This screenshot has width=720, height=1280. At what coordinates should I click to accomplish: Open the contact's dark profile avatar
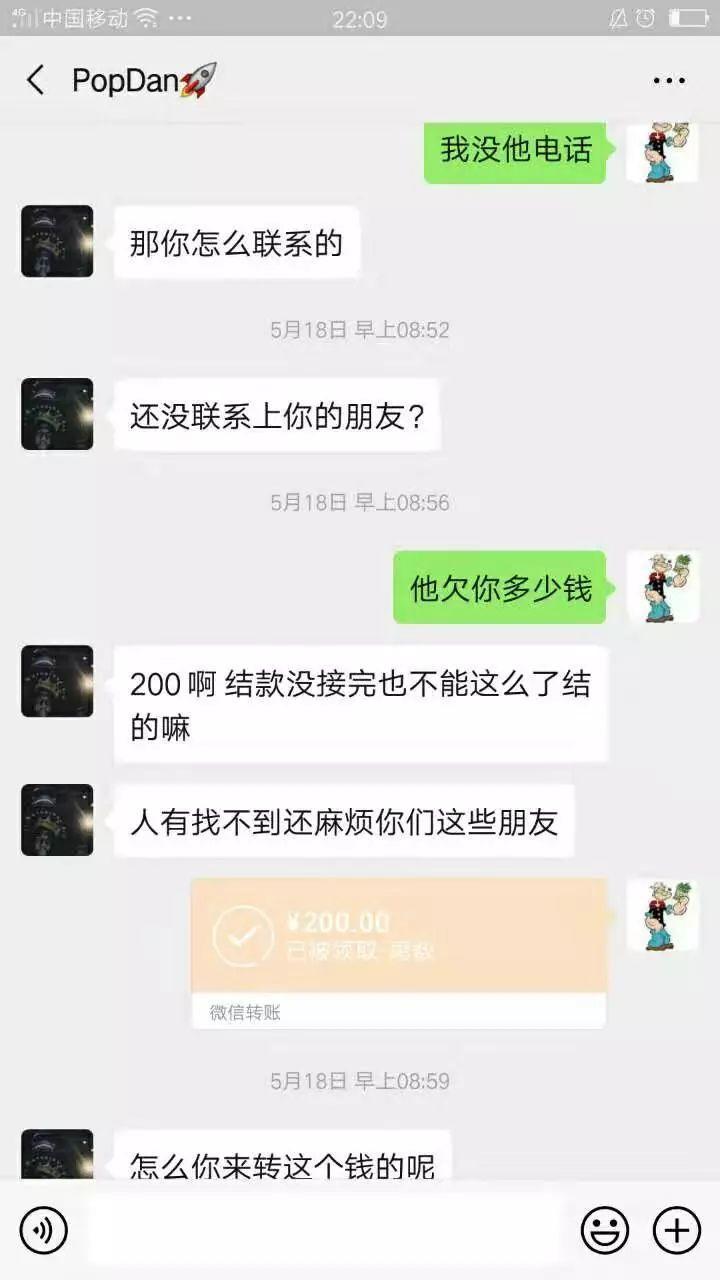[x=57, y=242]
